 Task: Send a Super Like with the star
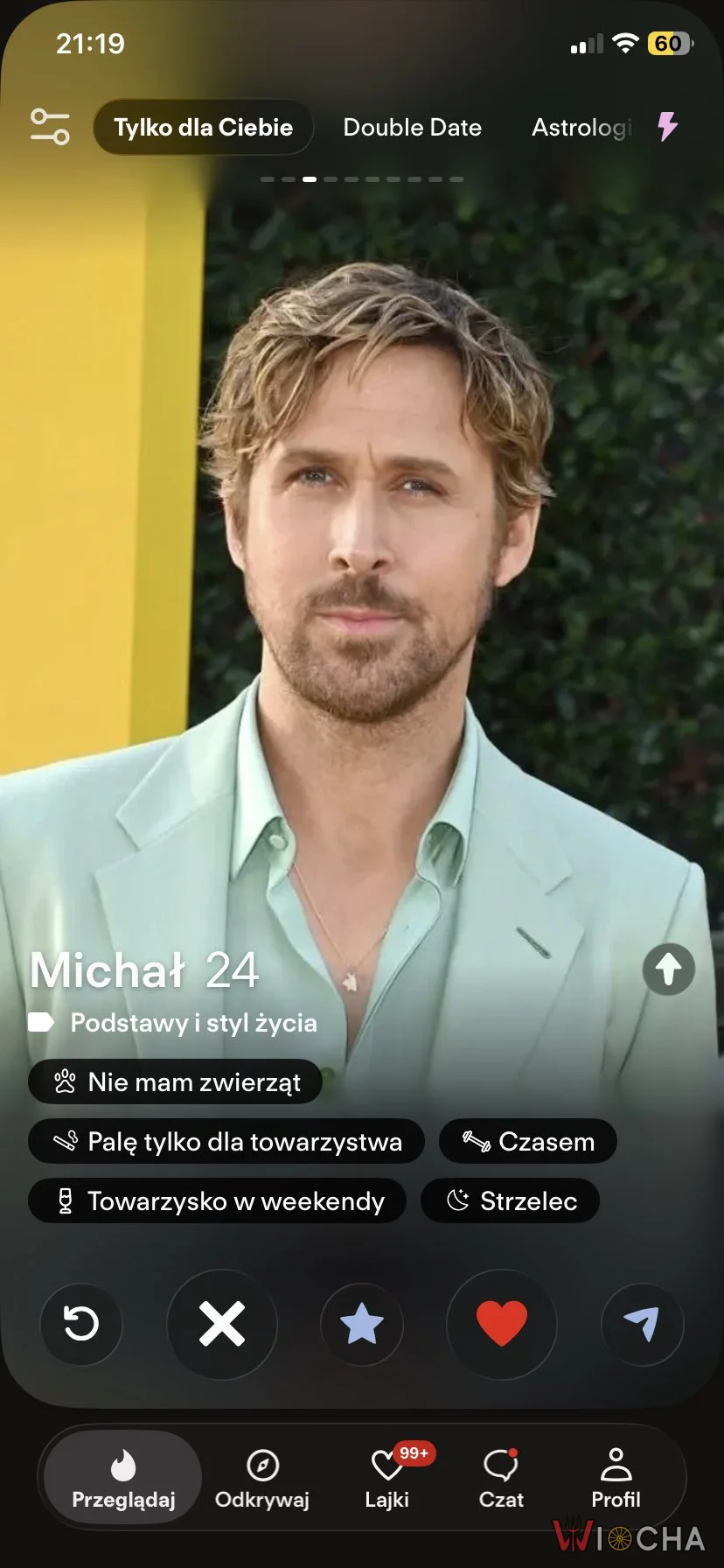(362, 1324)
